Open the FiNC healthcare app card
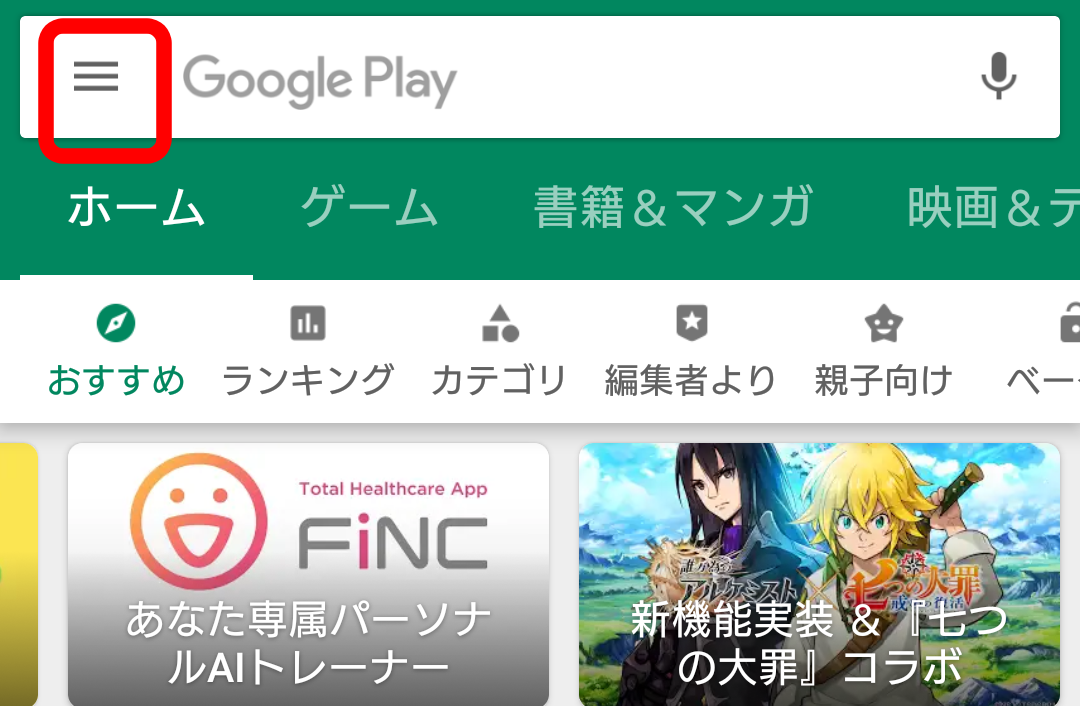The width and height of the screenshot is (1080, 706). [x=309, y=574]
